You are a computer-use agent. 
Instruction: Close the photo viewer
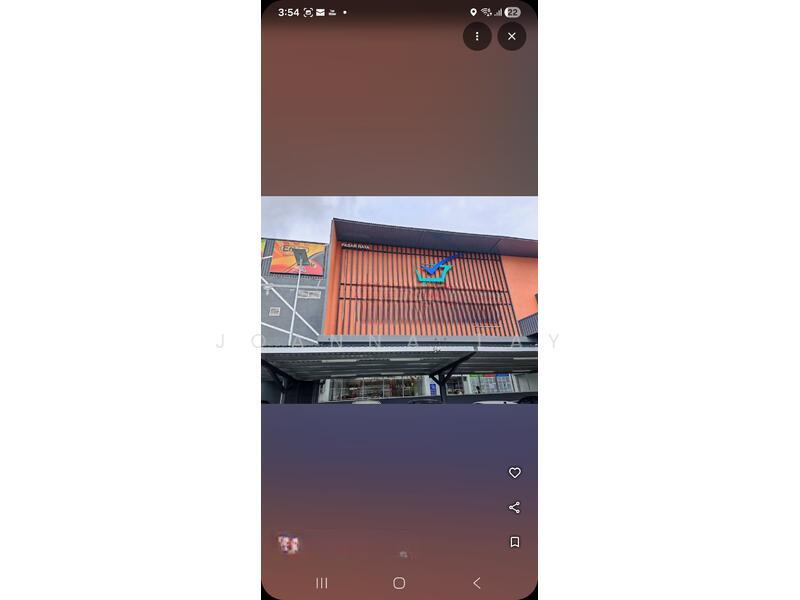click(512, 36)
